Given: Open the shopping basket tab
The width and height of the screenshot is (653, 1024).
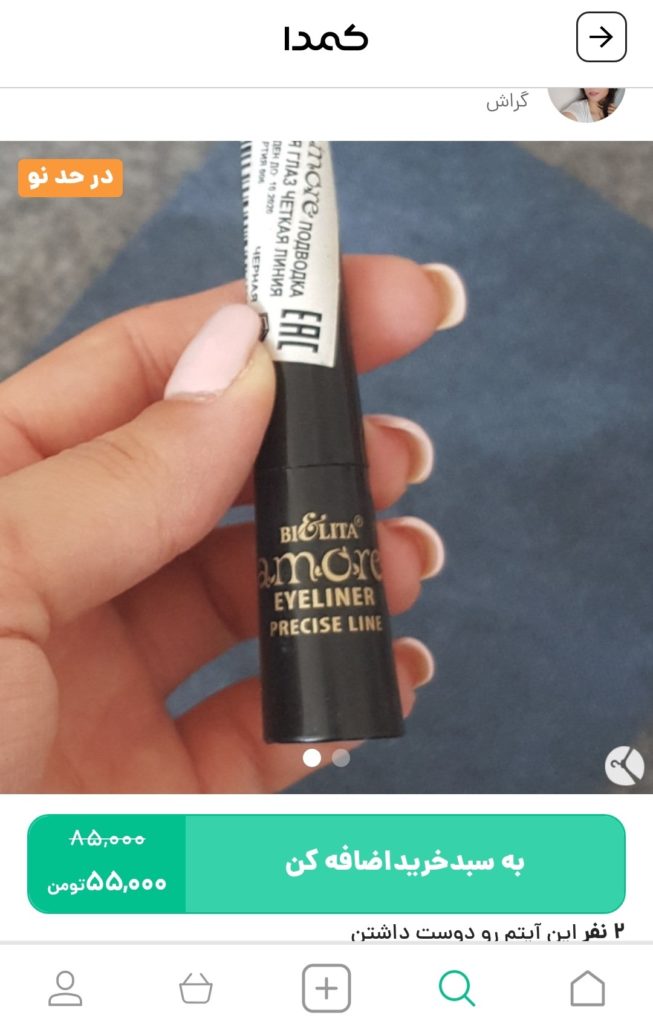Looking at the screenshot, I should pos(196,988).
